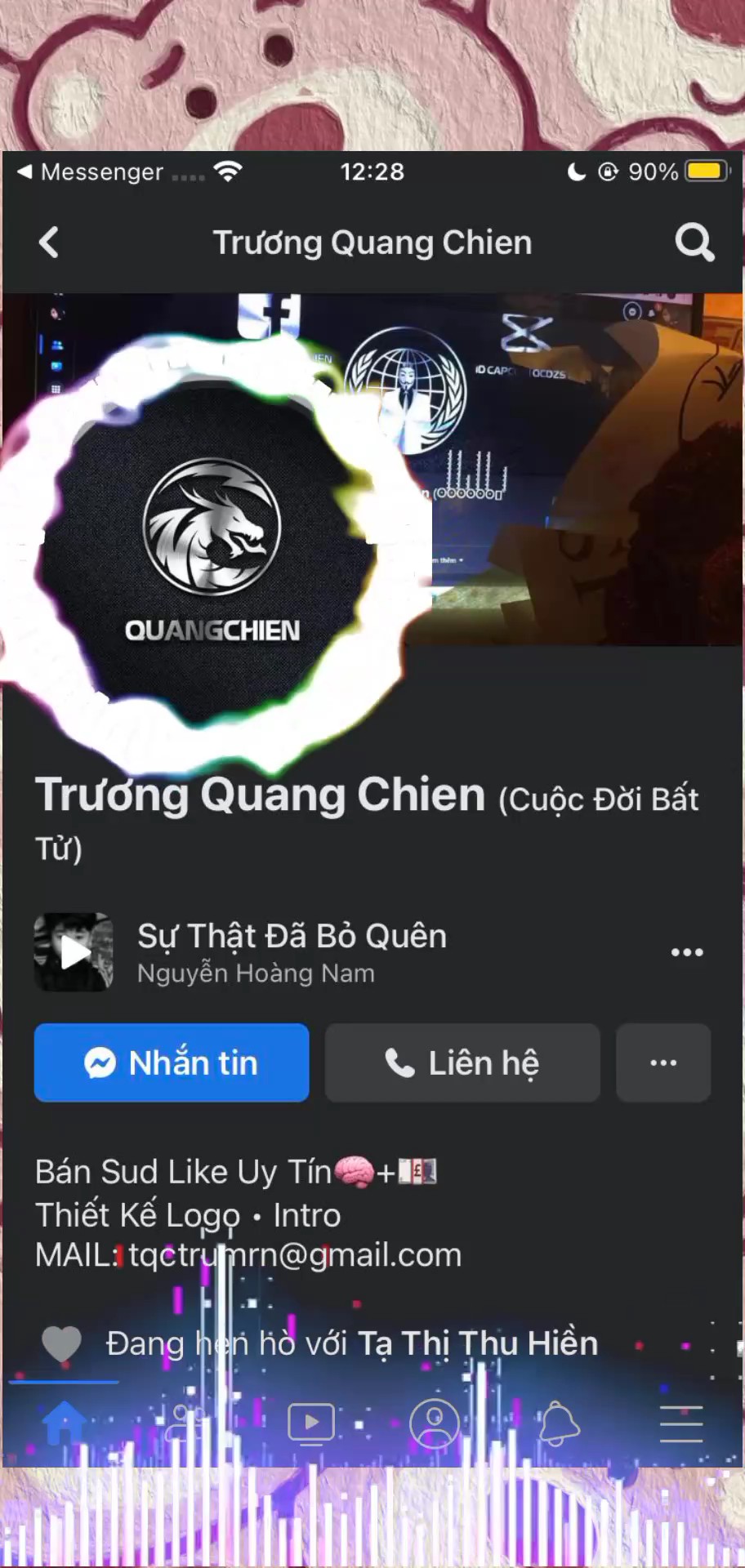Screen dimensions: 745x1568
Task: Switch to the Friends tab
Action: 187,1423
